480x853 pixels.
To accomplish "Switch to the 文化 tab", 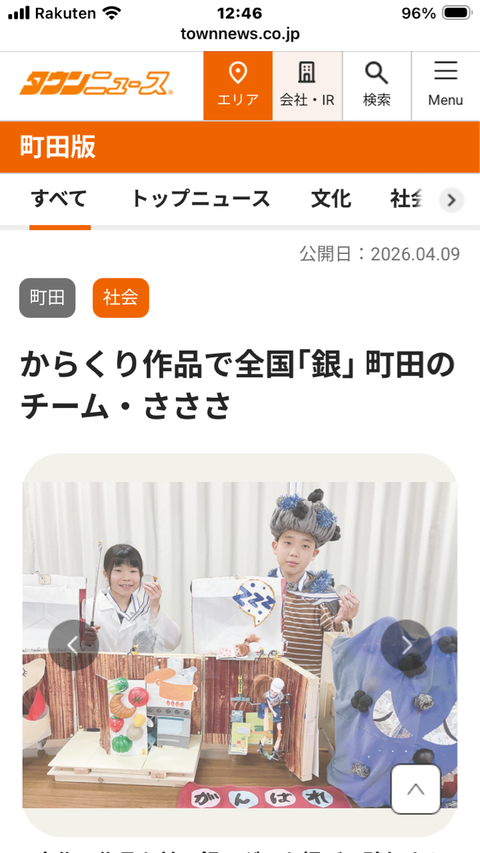I will (x=331, y=200).
